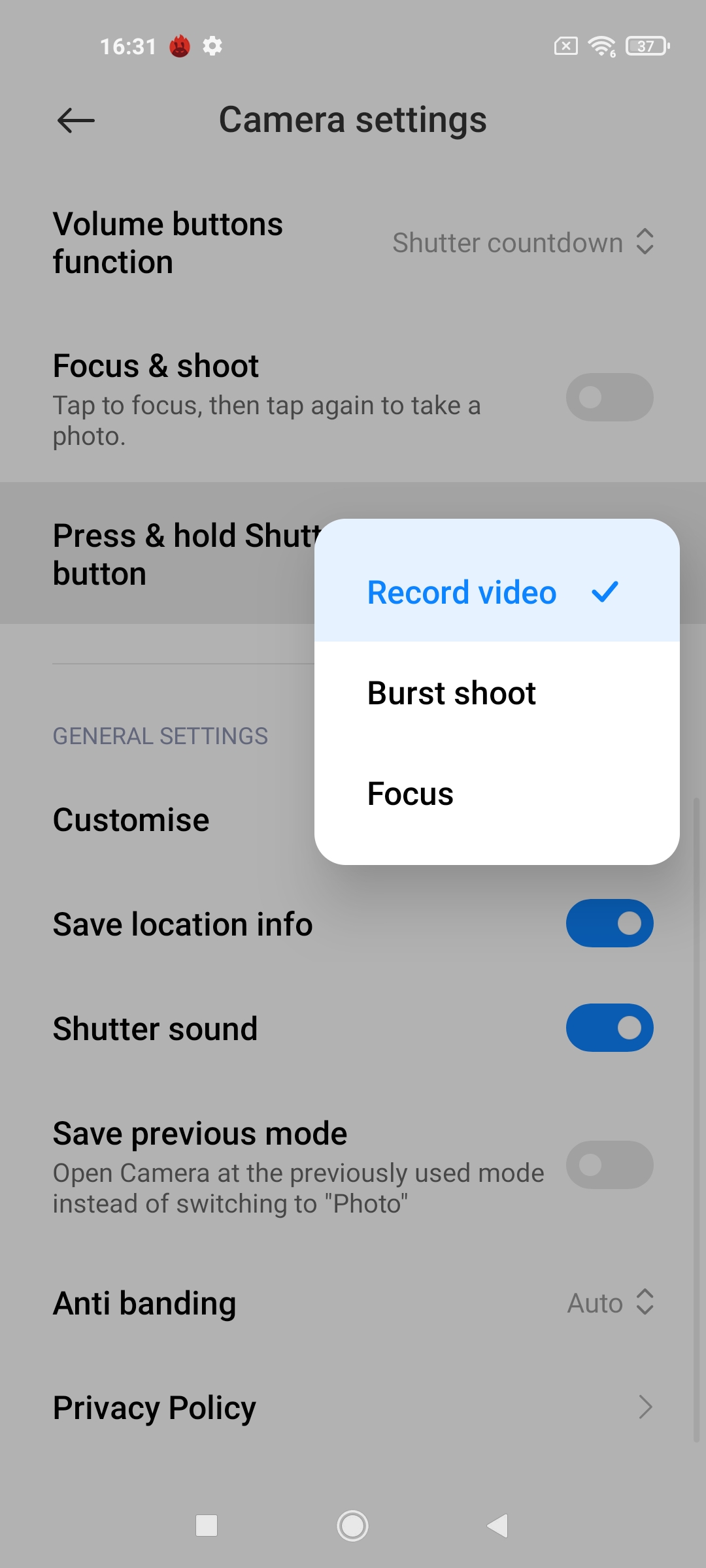Screen dimensions: 706x1568
Task: Enable the Focus & shoot switch
Action: coord(609,397)
